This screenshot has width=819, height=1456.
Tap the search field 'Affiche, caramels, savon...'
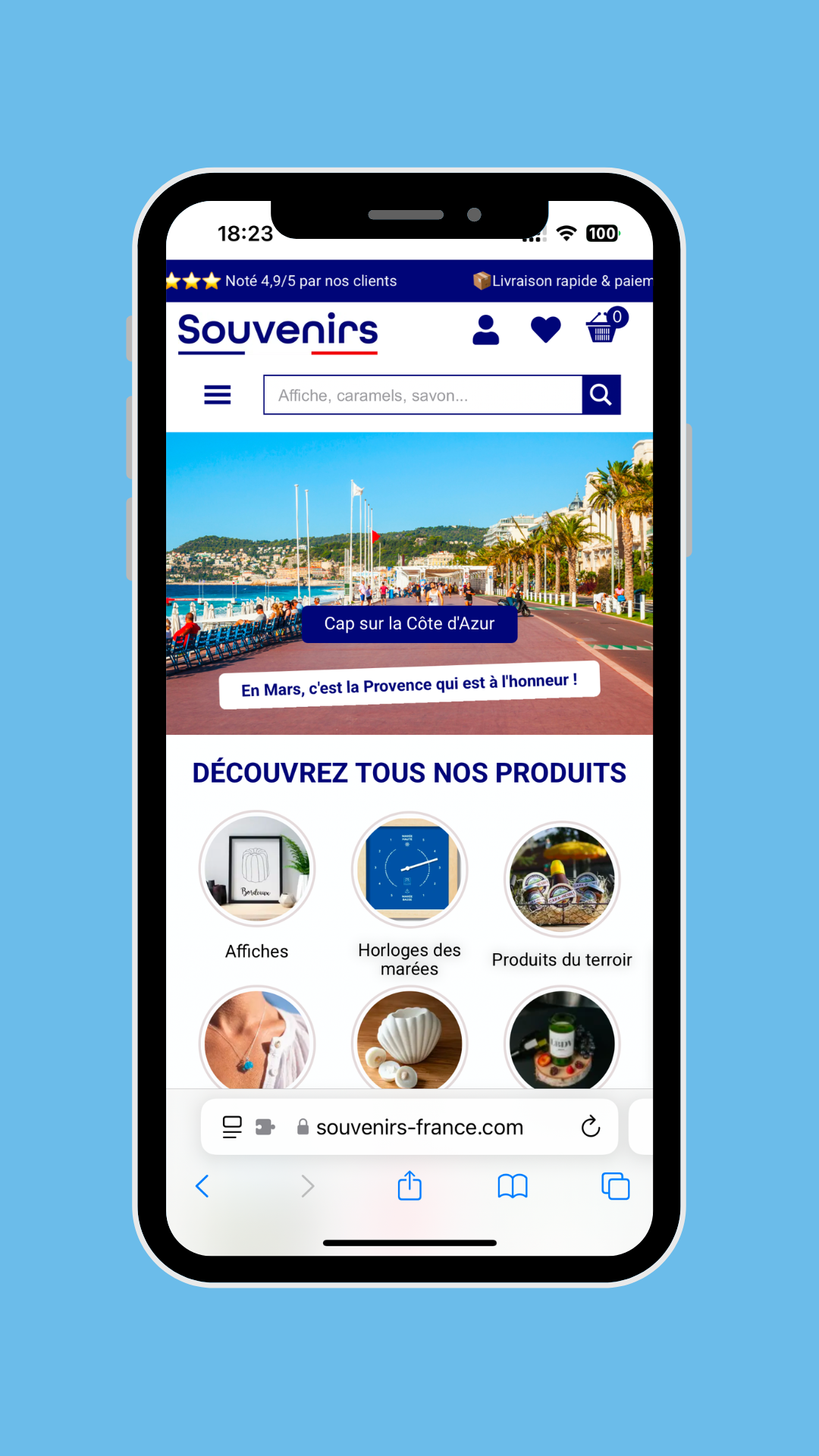422,395
